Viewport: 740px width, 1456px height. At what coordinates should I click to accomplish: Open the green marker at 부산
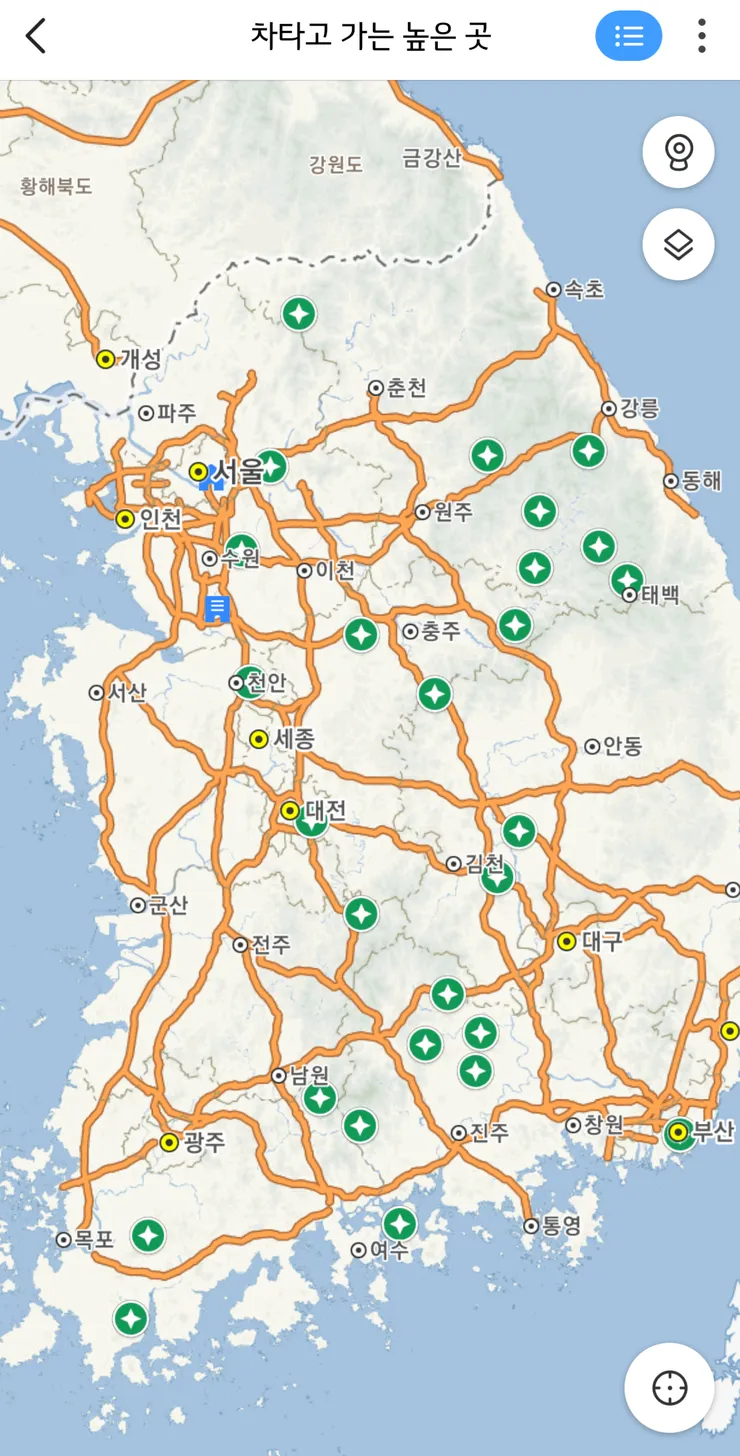tap(678, 1134)
